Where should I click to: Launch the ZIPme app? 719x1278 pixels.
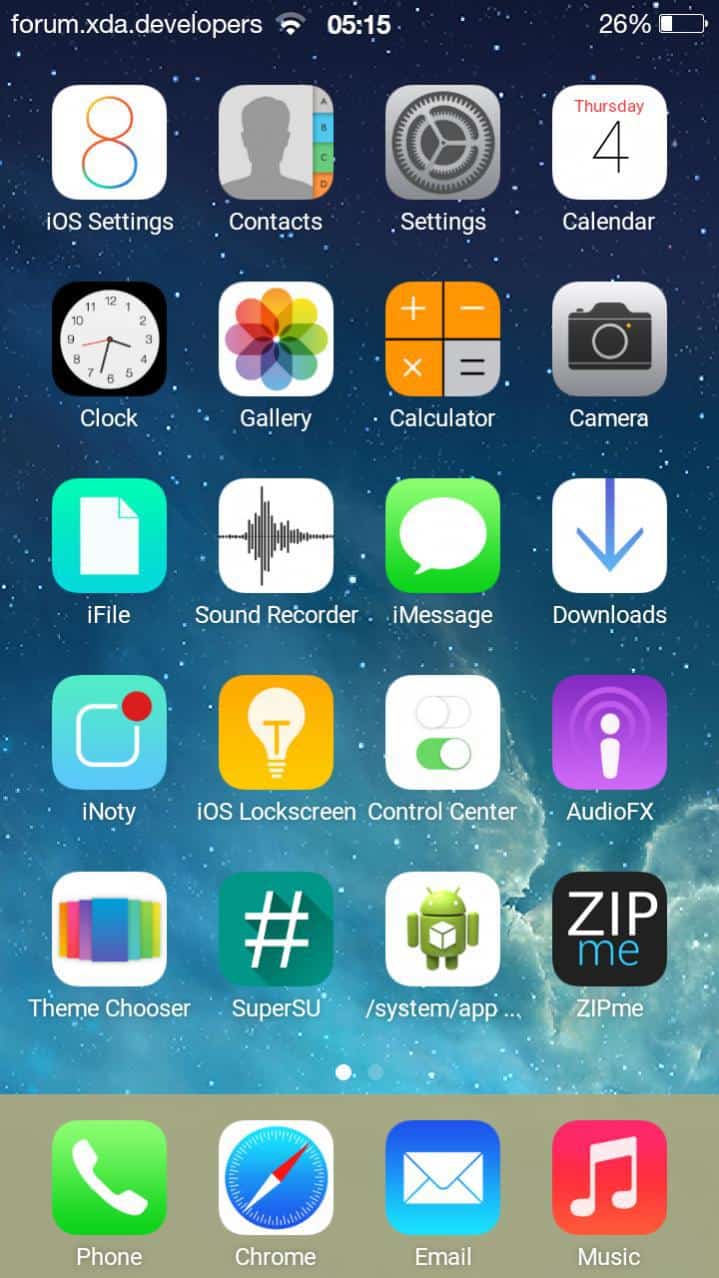[x=609, y=929]
